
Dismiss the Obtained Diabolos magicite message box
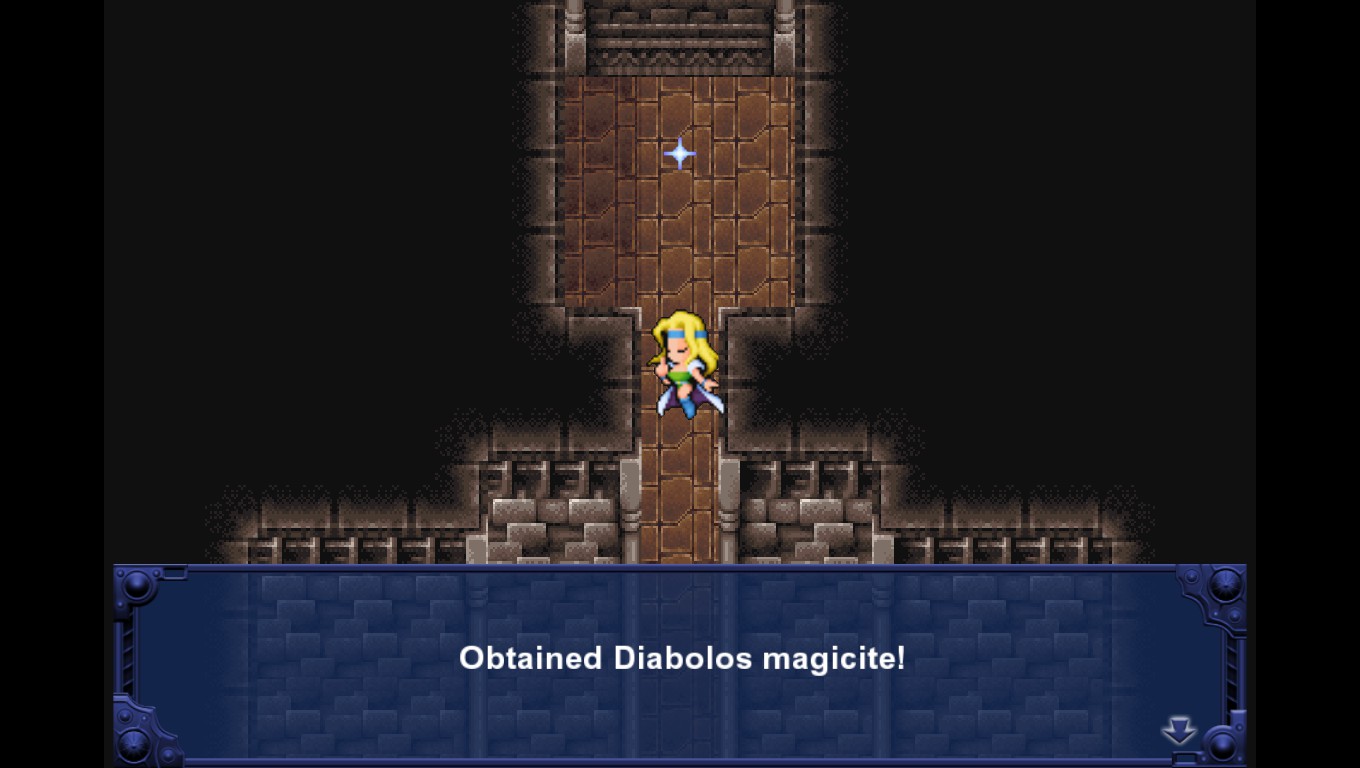click(680, 660)
